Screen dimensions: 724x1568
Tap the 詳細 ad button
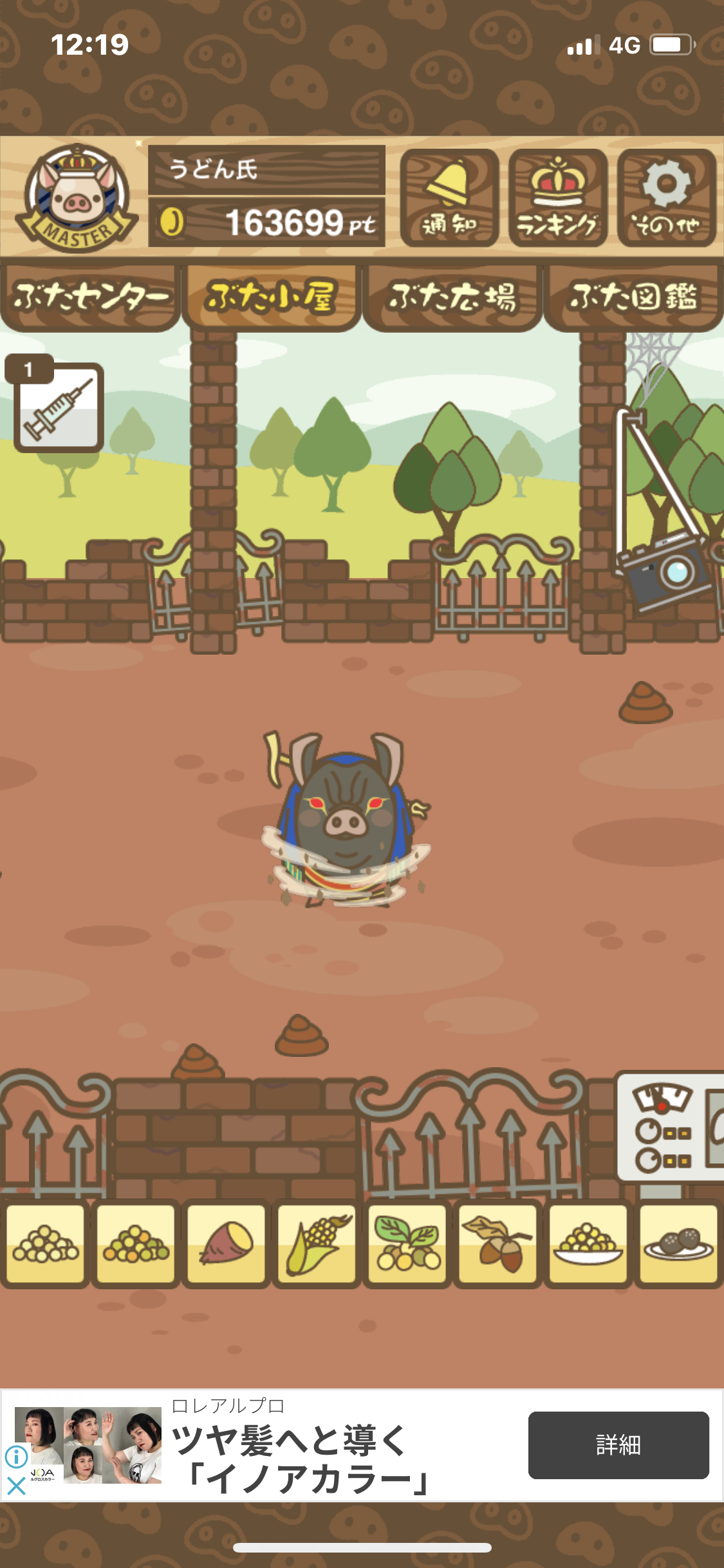click(618, 1445)
